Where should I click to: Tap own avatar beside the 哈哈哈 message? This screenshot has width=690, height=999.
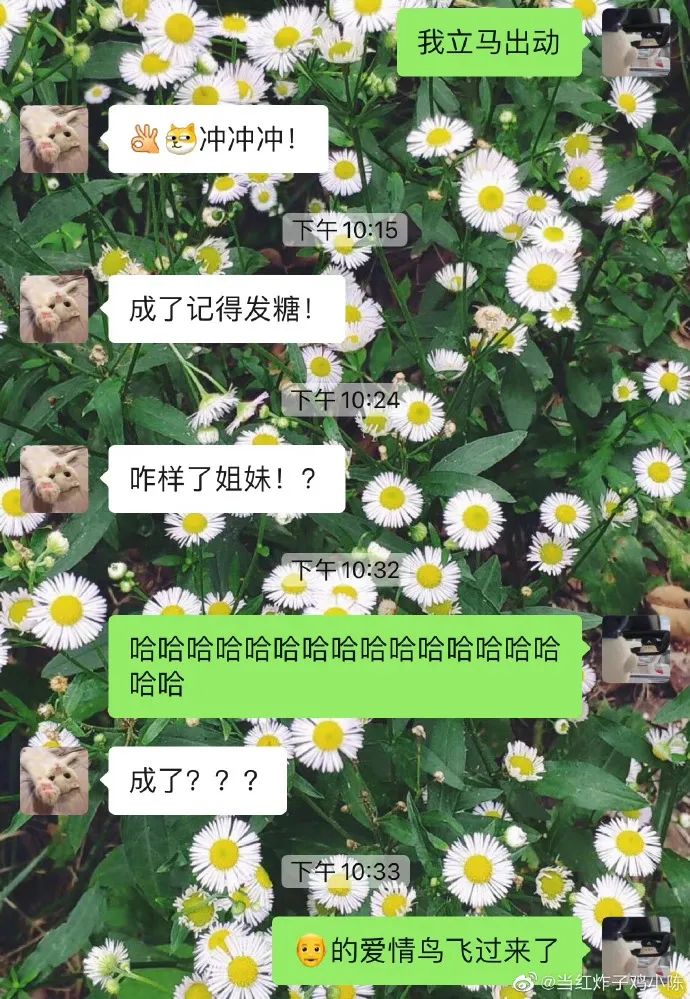click(636, 649)
